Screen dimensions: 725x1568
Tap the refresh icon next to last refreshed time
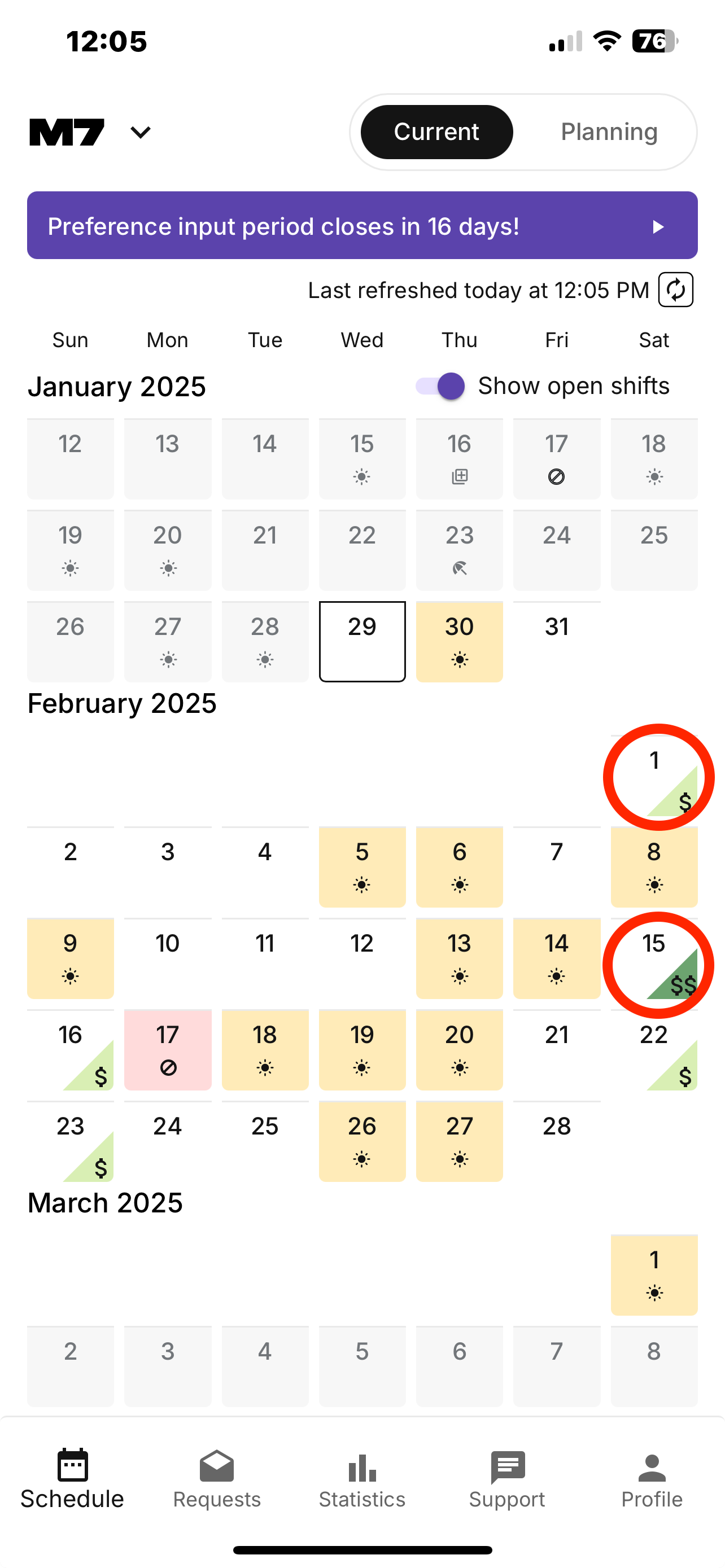[x=676, y=290]
